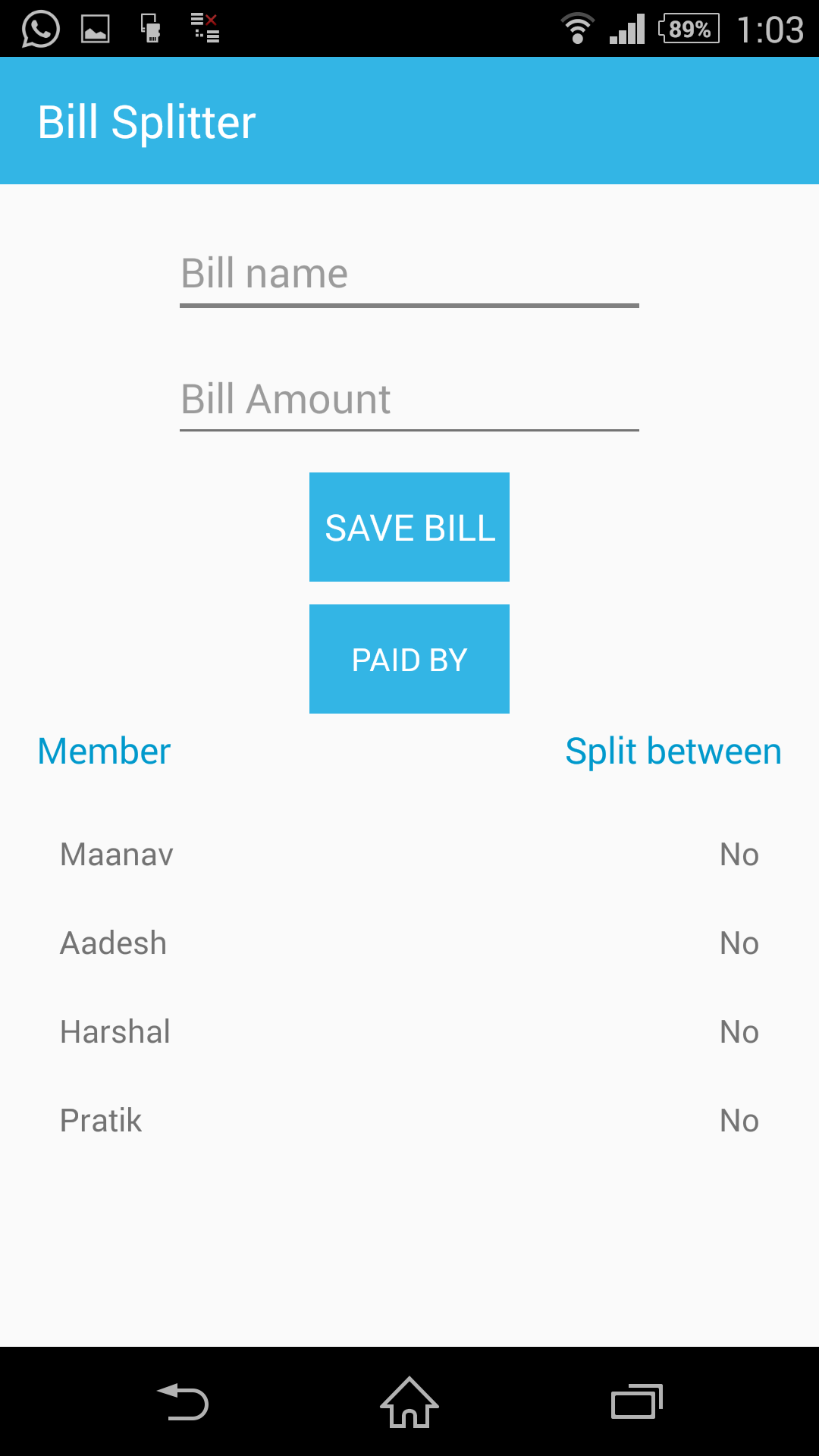The image size is (819, 1456).
Task: Open the recent apps view
Action: point(637,1401)
